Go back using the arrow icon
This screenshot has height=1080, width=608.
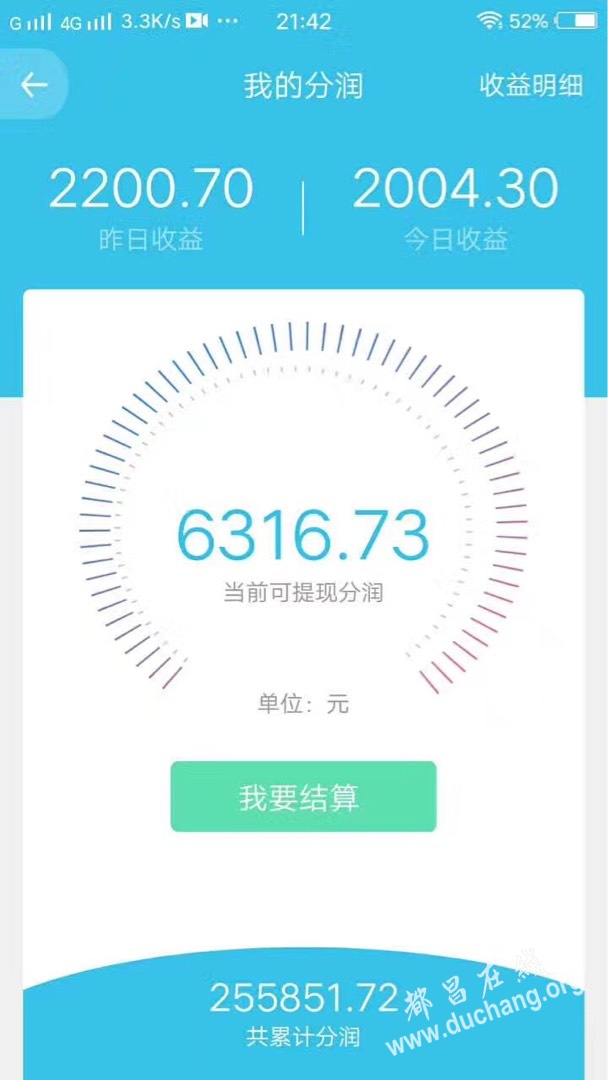point(34,85)
